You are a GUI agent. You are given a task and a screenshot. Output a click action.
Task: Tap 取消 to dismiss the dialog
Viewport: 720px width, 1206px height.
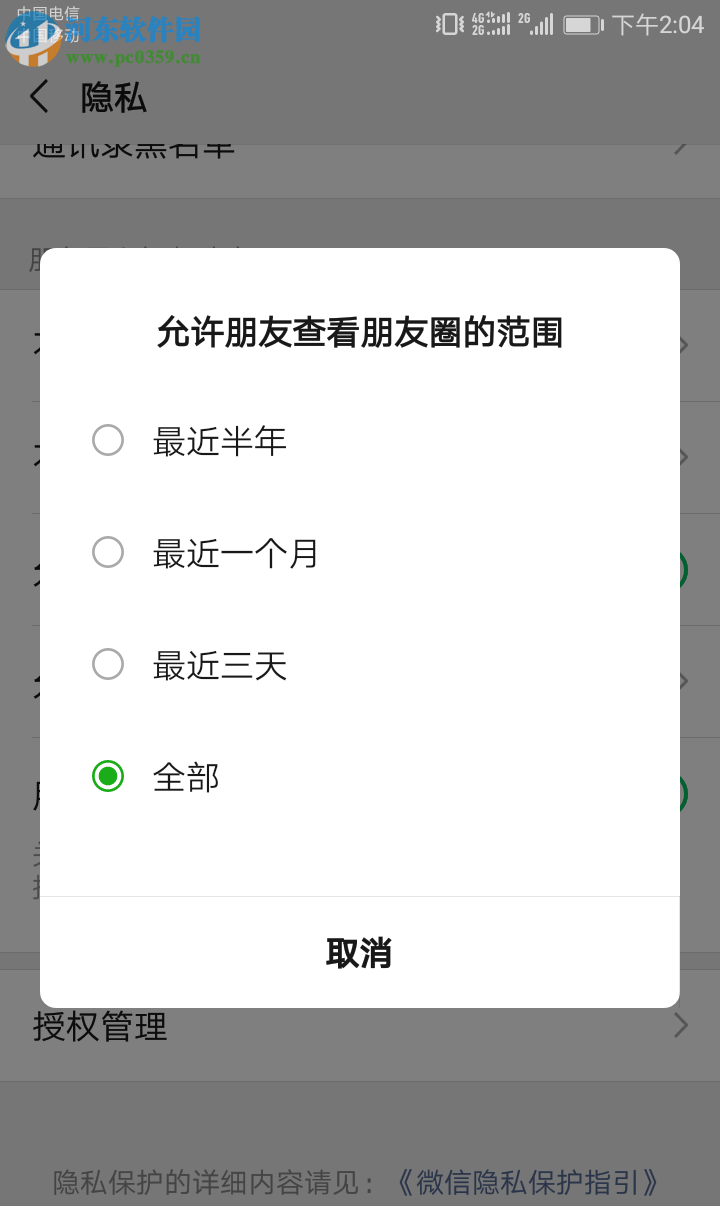coord(360,952)
